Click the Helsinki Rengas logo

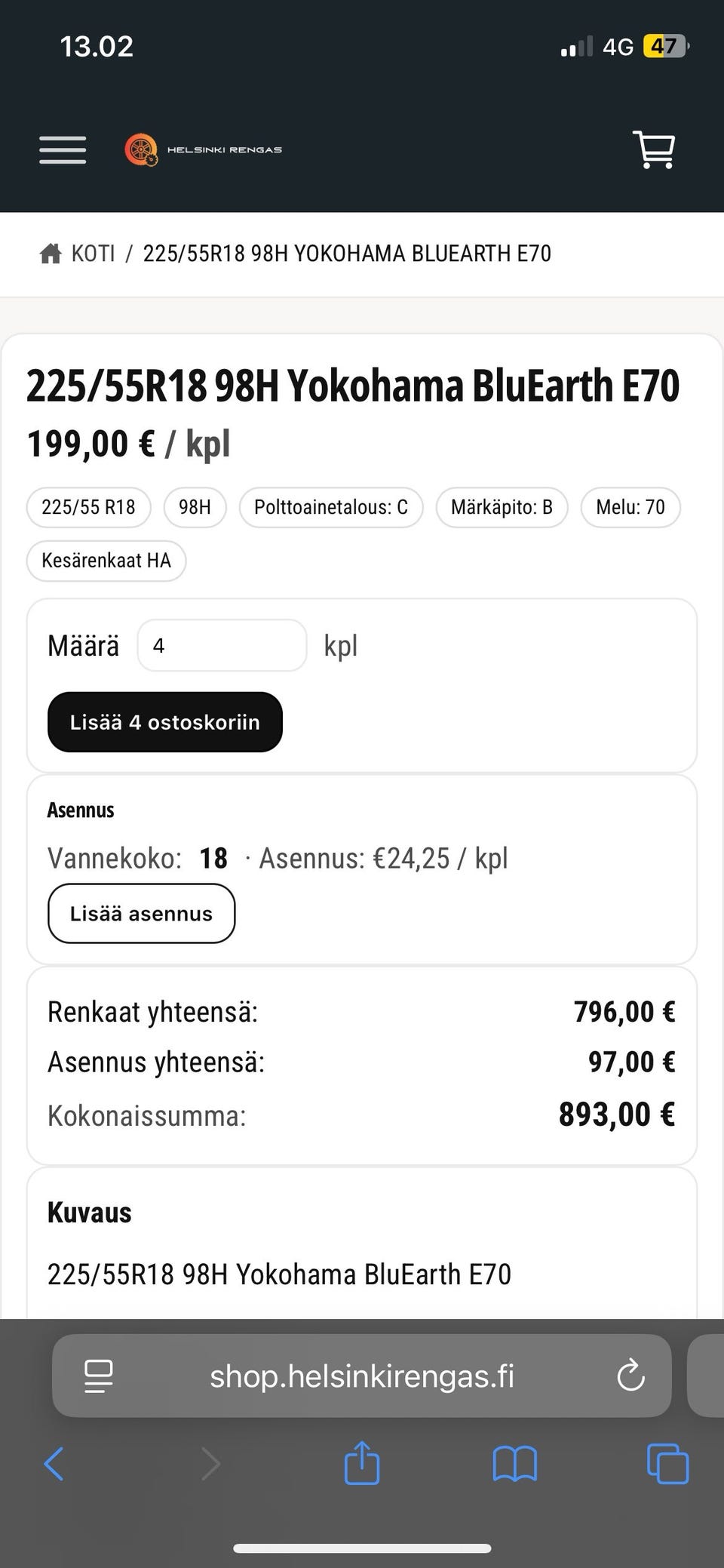click(204, 149)
